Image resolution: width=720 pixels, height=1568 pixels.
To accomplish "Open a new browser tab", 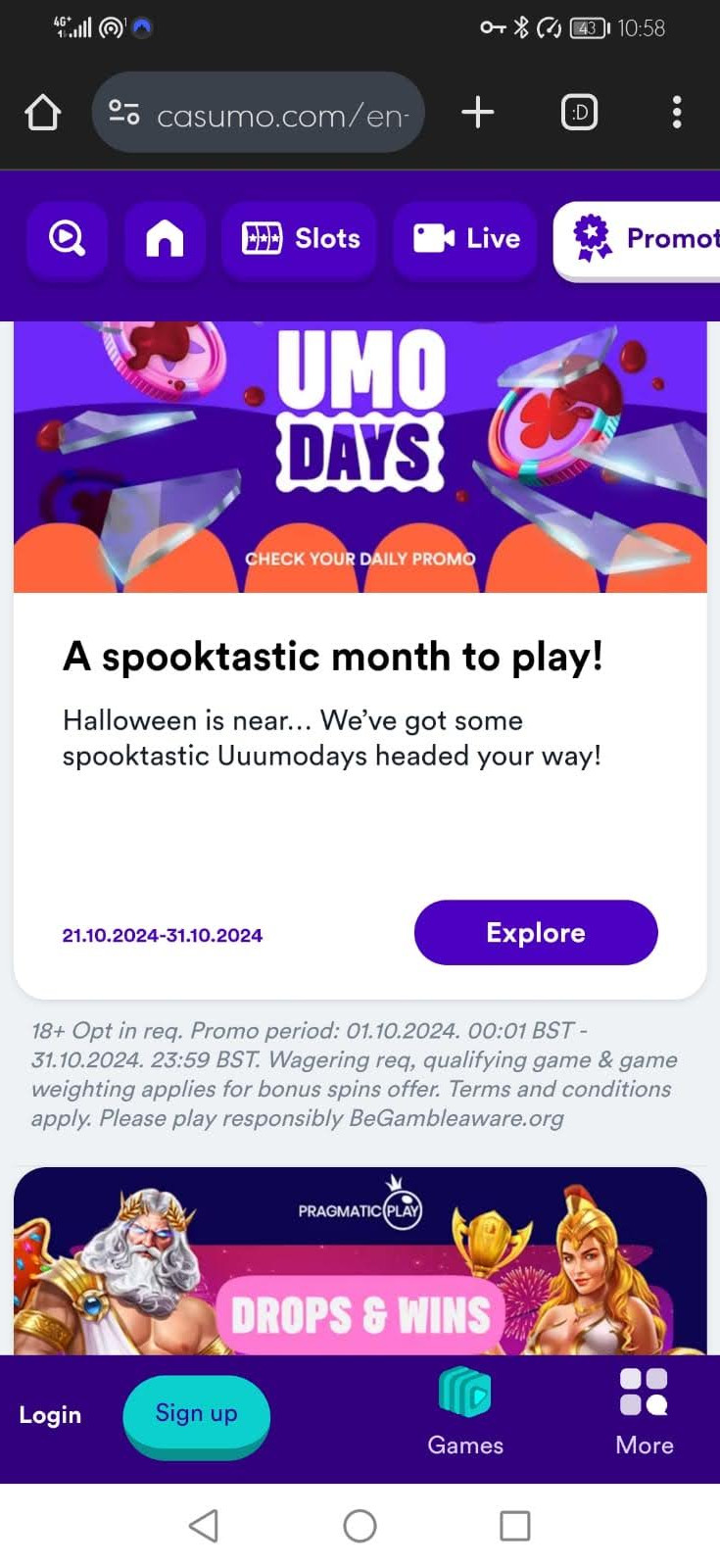I will point(477,113).
